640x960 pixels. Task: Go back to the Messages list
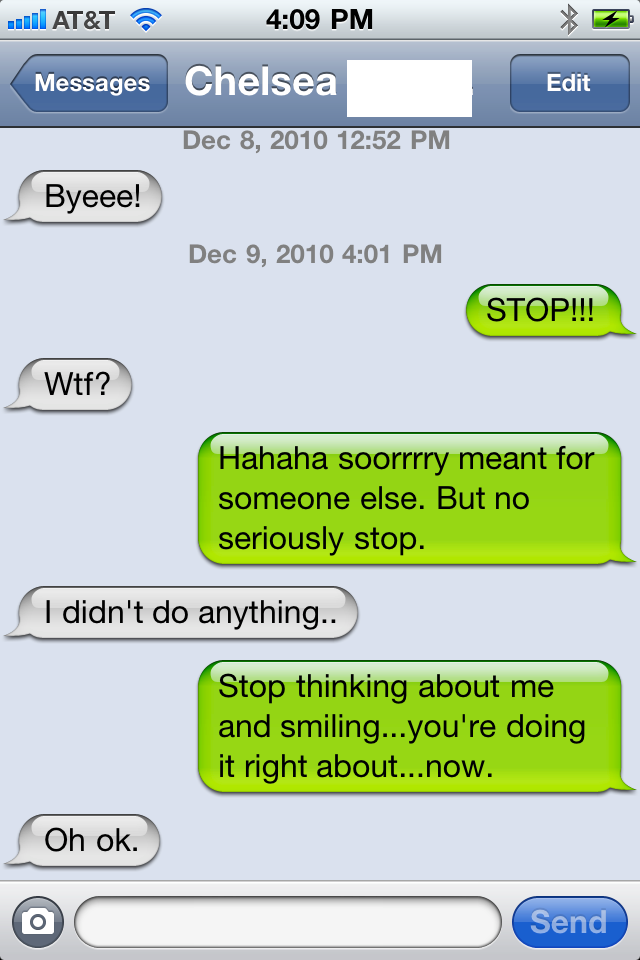(x=90, y=83)
